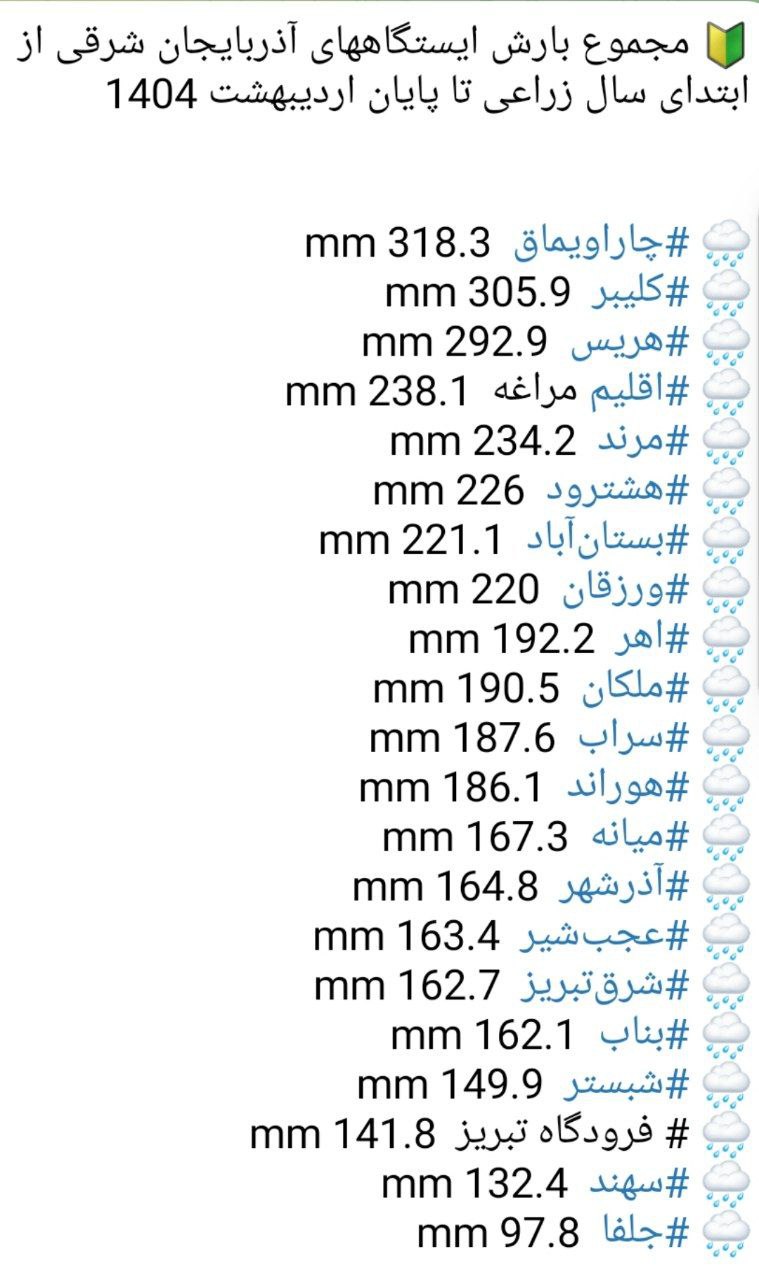The width and height of the screenshot is (759, 1280).
Task: Open the #هشترود hashtag
Action: coord(618,490)
